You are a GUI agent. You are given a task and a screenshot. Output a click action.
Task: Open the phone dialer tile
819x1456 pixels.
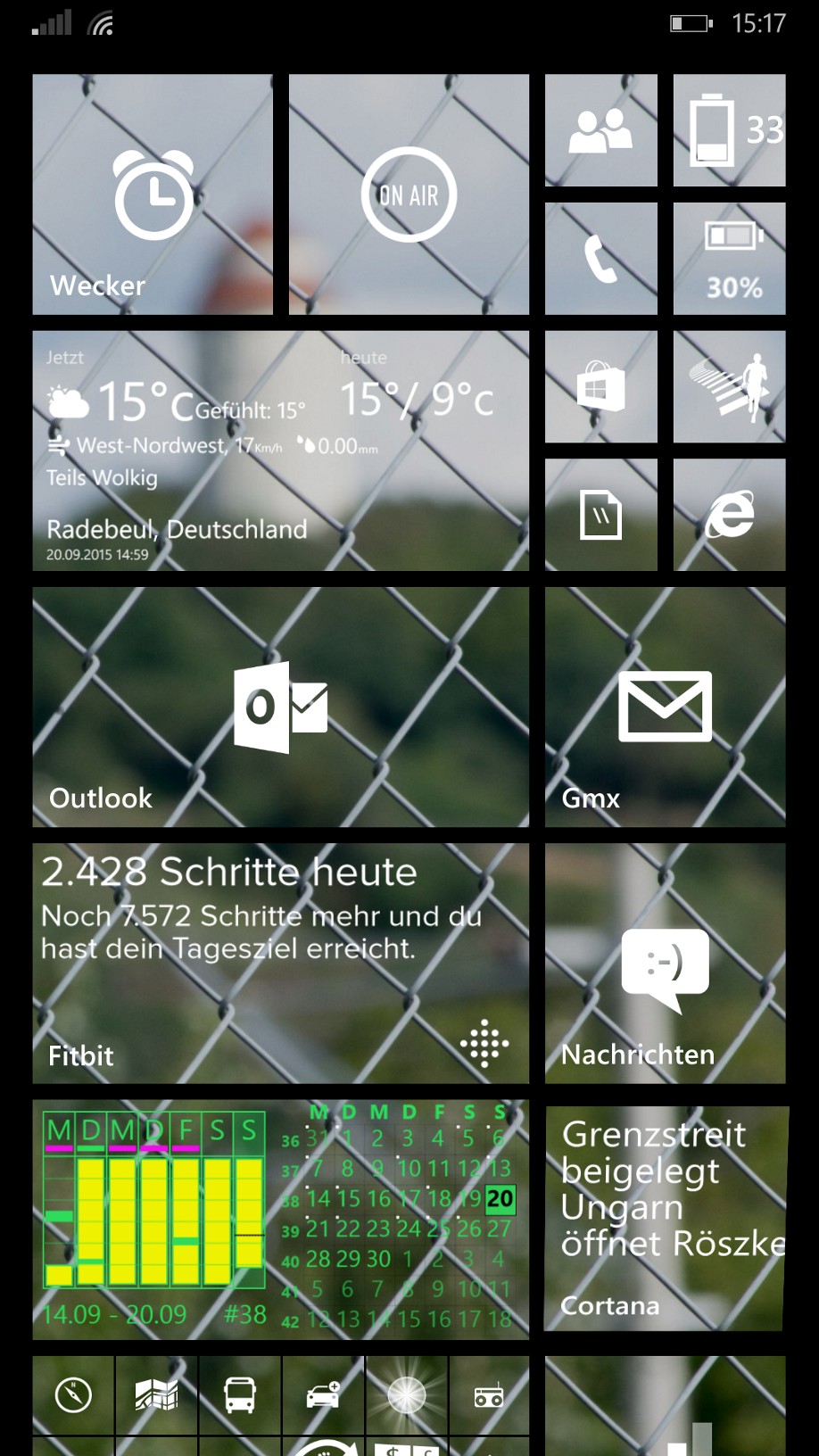tap(600, 259)
